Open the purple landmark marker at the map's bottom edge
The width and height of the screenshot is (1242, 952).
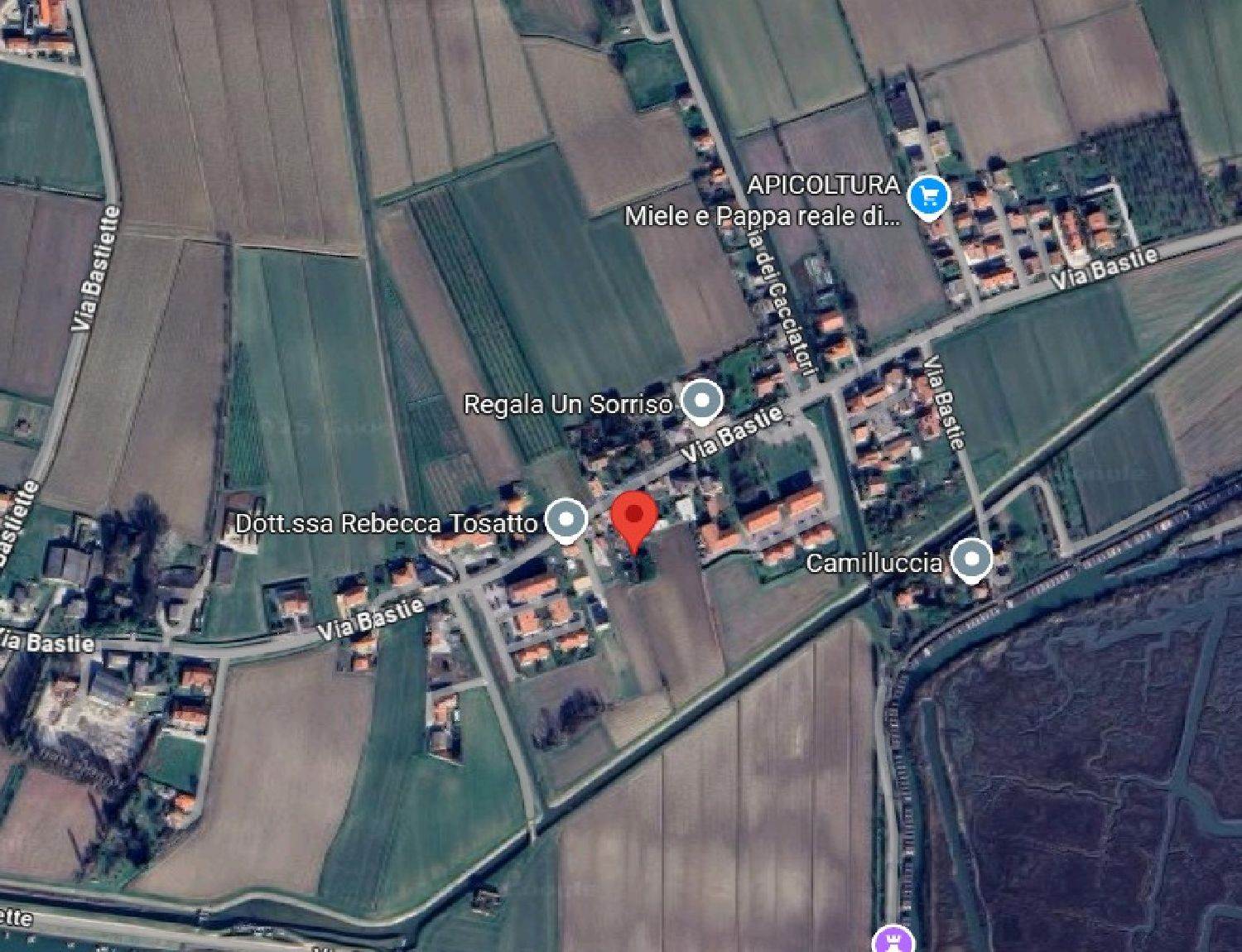(x=894, y=940)
